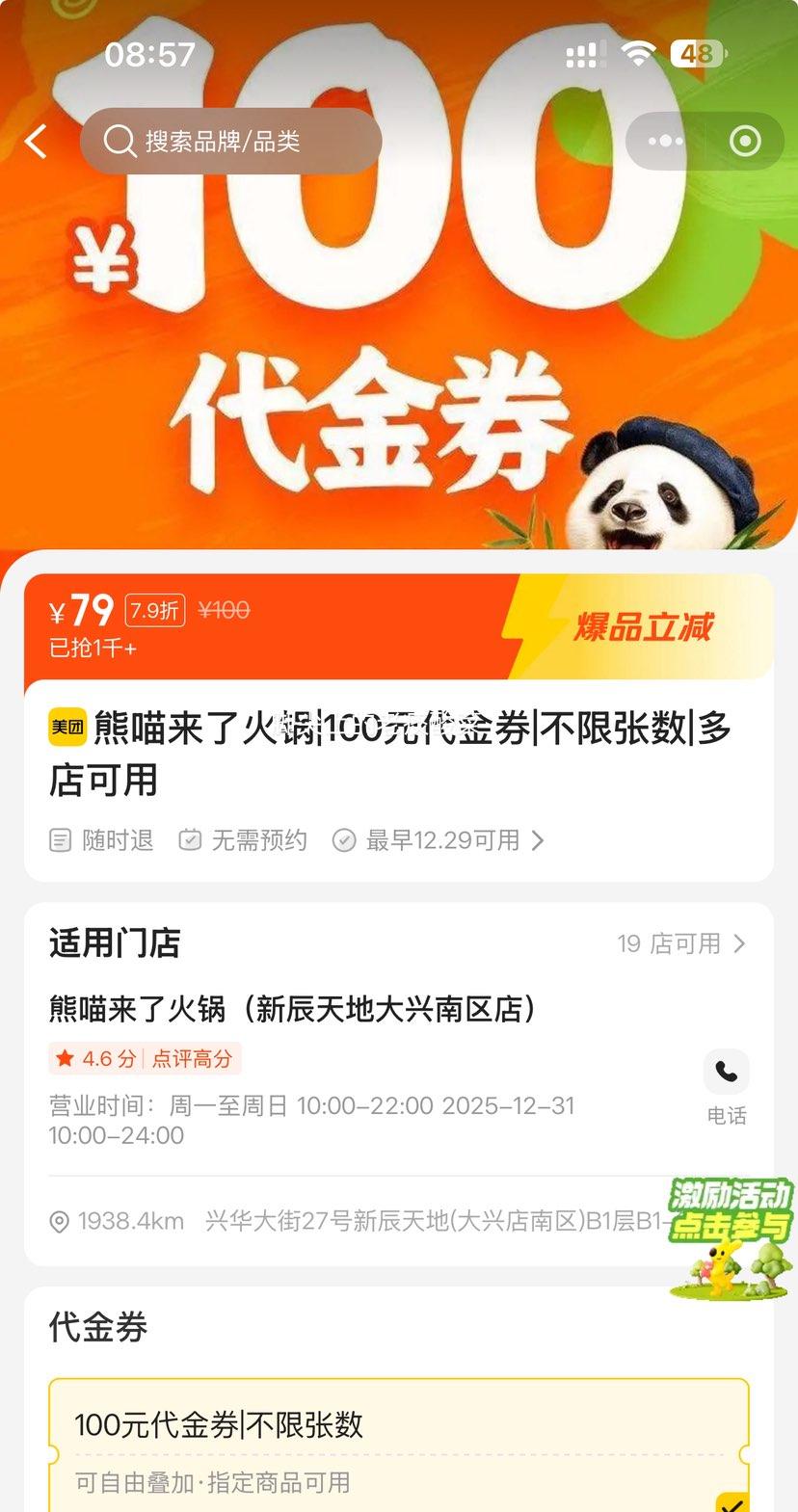Tap the circular mini-program exit button

click(744, 141)
